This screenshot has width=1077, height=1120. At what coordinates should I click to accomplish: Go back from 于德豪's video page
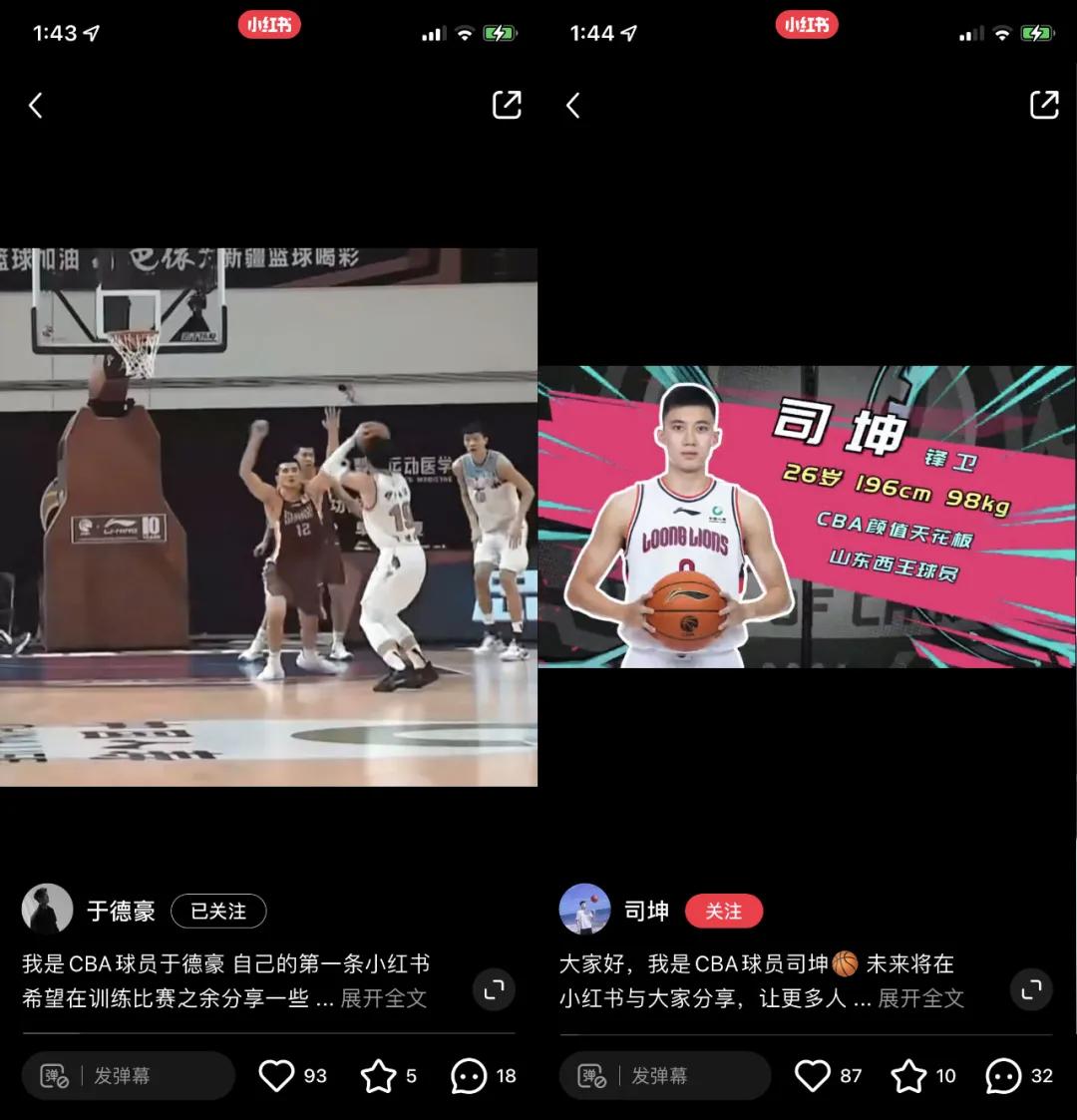pyautogui.click(x=36, y=104)
